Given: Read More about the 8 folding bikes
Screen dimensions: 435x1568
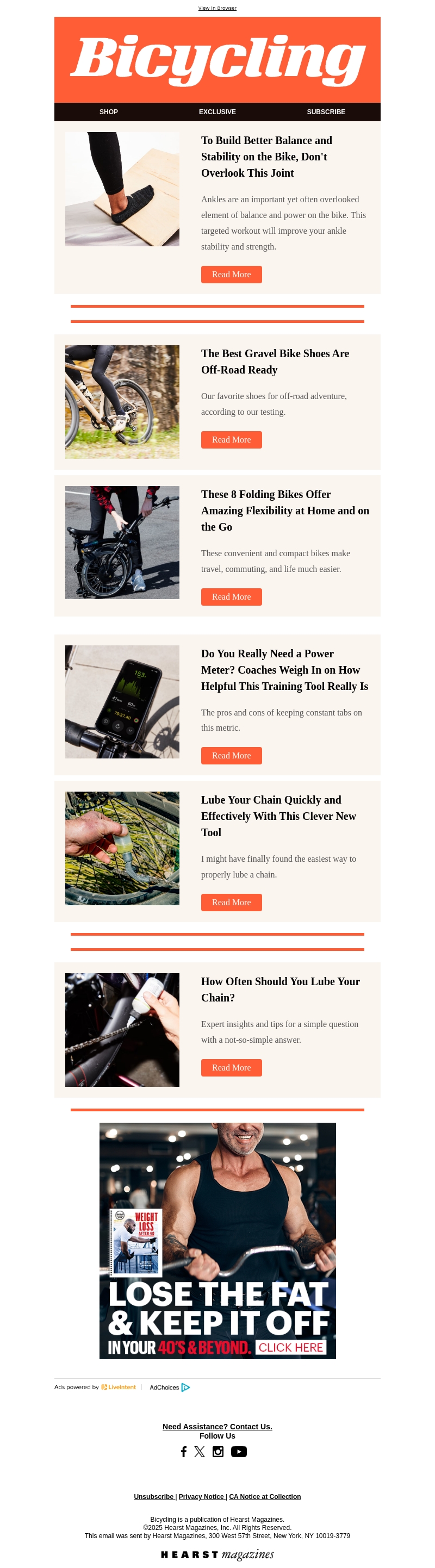Looking at the screenshot, I should [231, 596].
